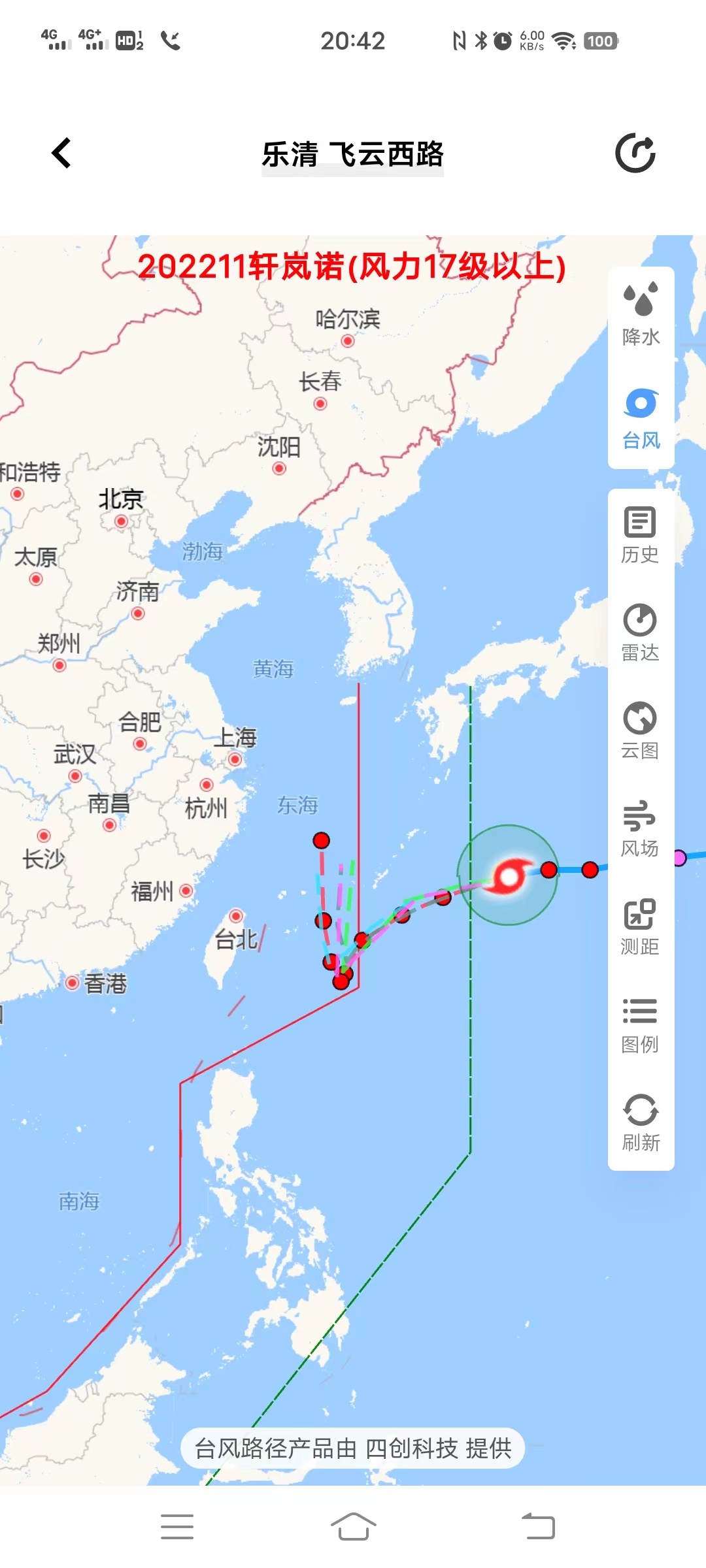Switch to the 降水 precipitation layer
The height and width of the screenshot is (1568, 706).
coord(641,315)
